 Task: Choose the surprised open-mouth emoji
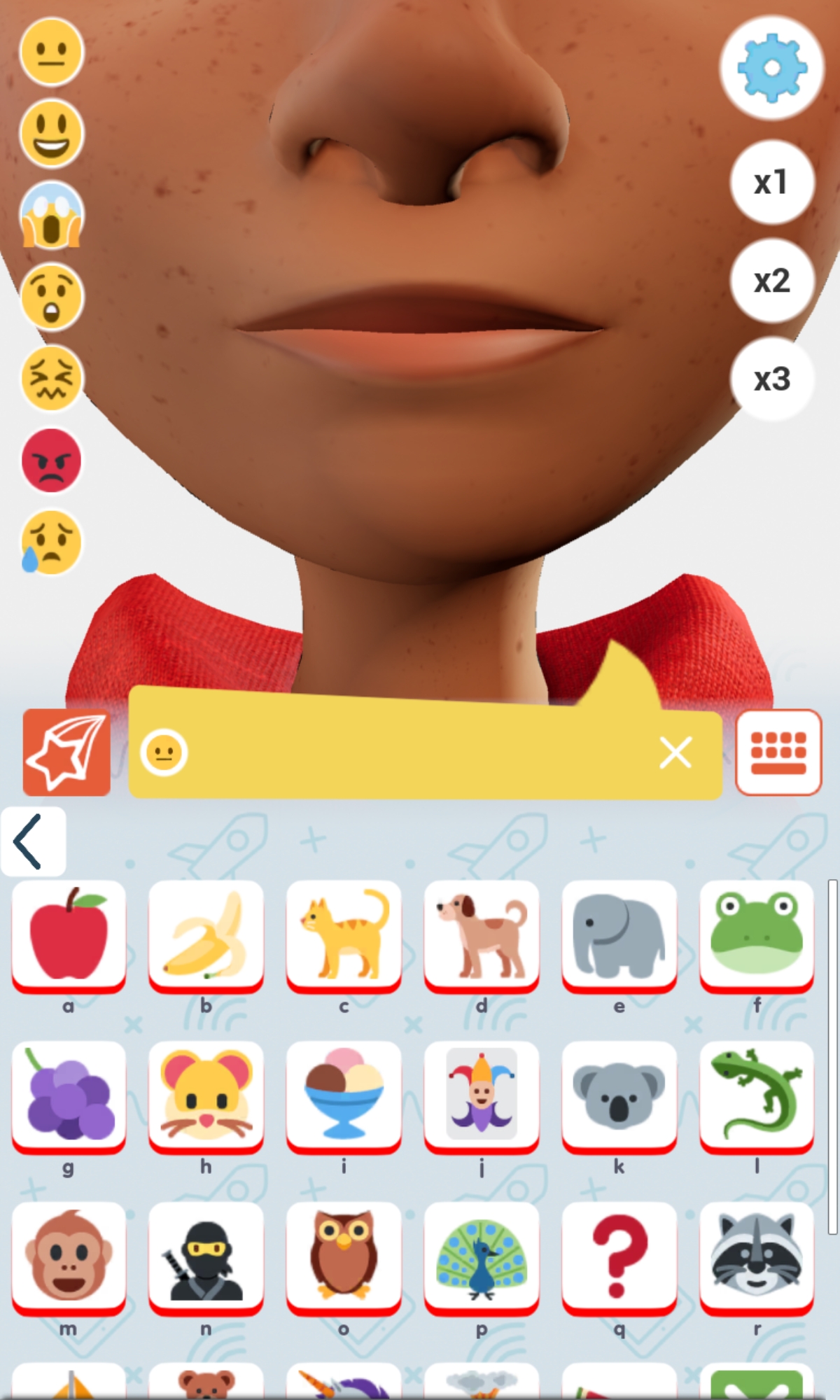pos(52,297)
